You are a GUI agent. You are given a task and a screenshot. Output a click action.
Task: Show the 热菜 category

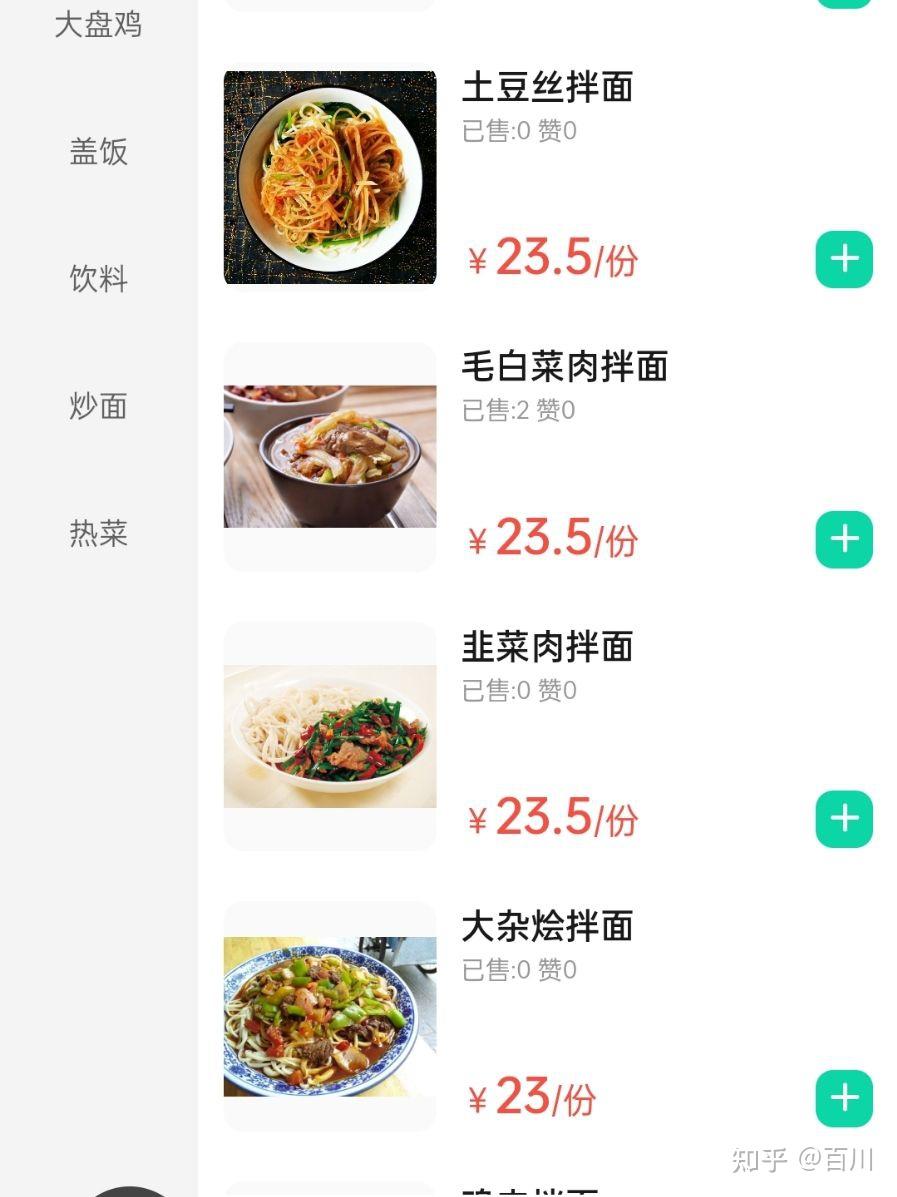tap(98, 533)
